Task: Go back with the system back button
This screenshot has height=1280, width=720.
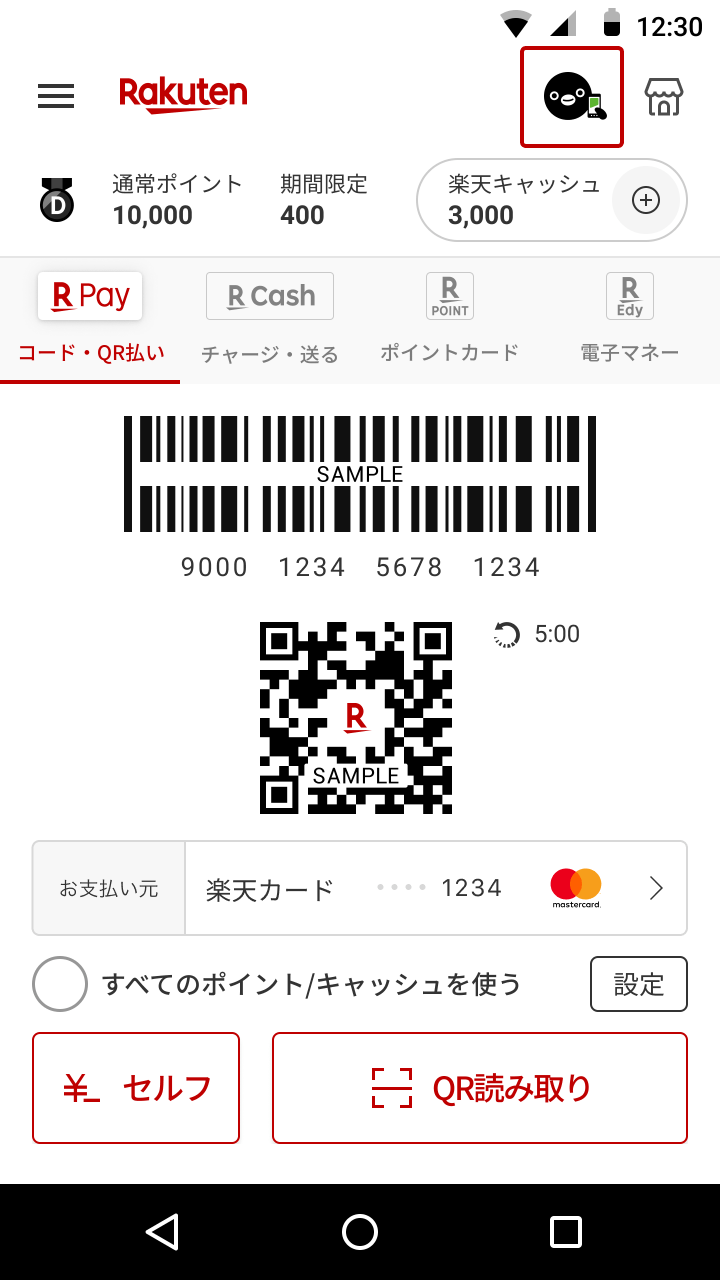Action: 161,1232
